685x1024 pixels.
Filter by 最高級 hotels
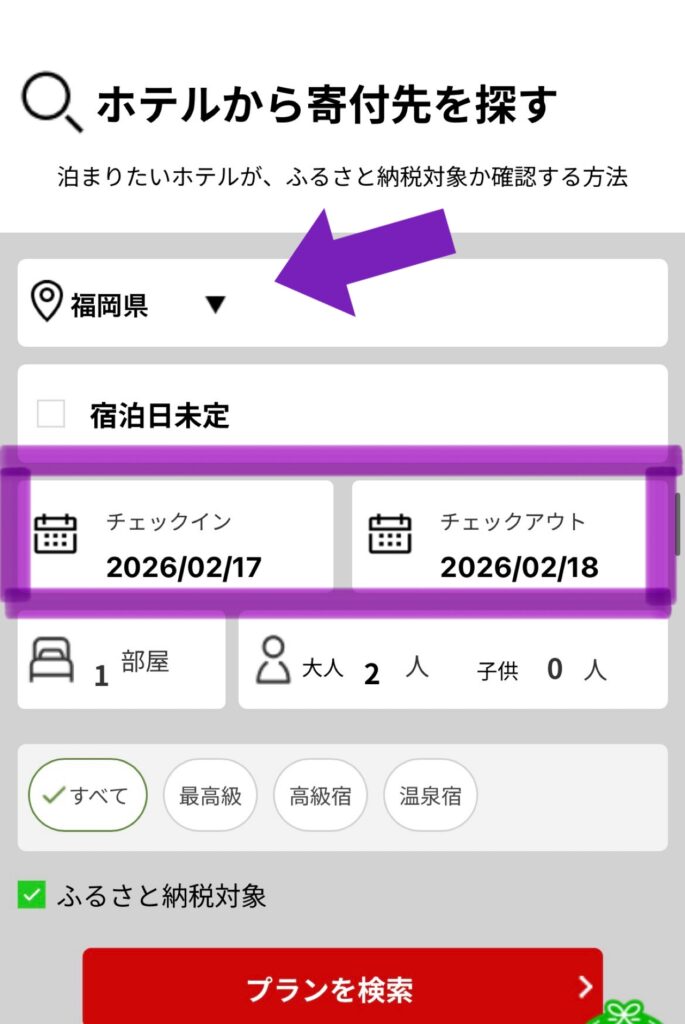pos(210,796)
